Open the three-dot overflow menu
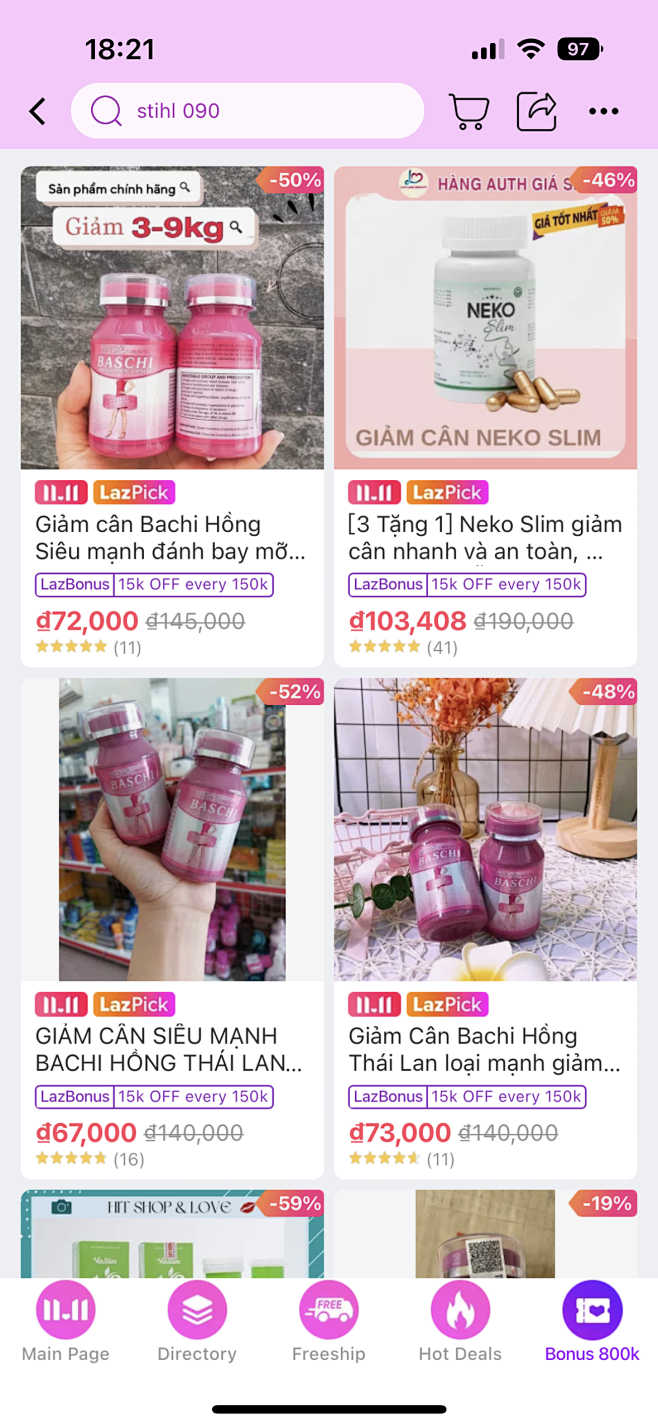 click(604, 111)
